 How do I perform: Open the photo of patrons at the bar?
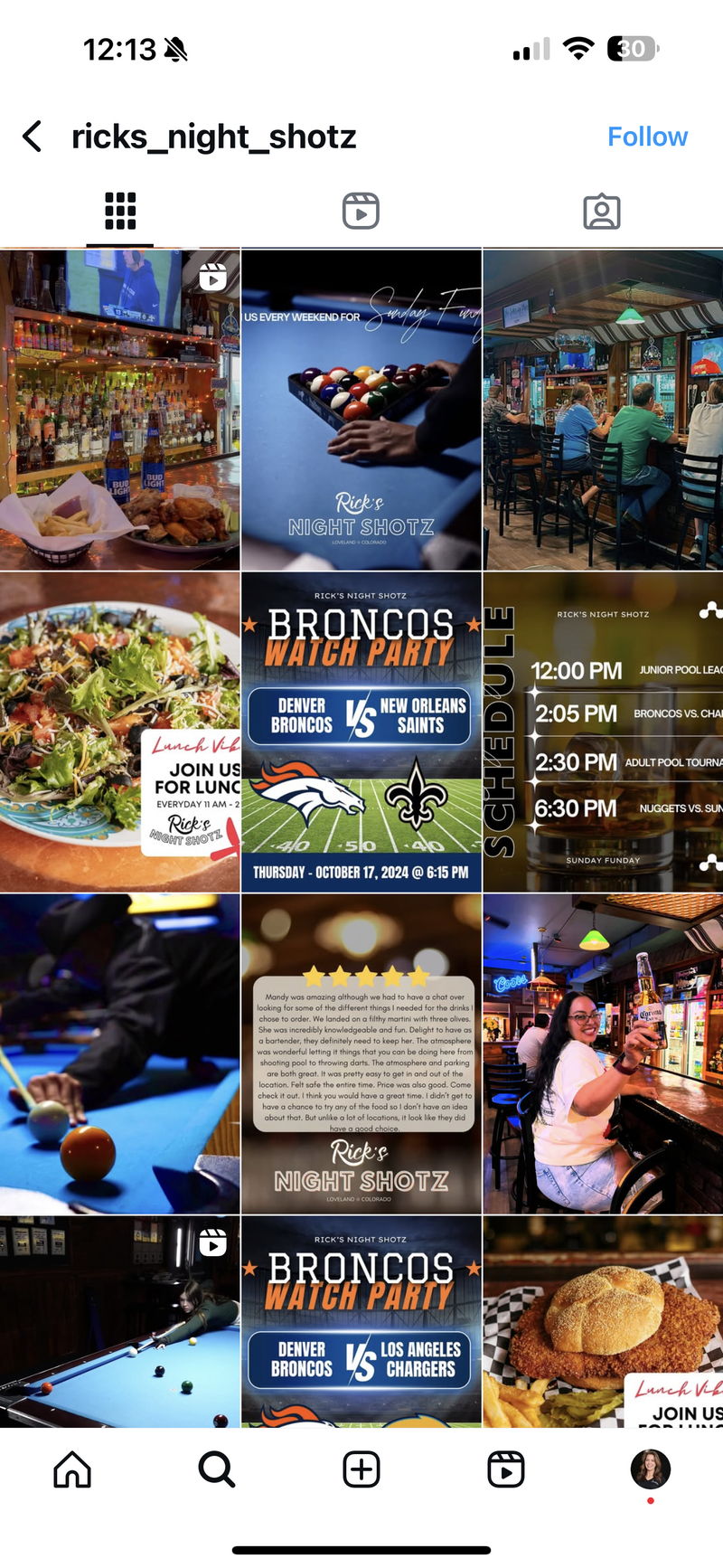(x=603, y=410)
